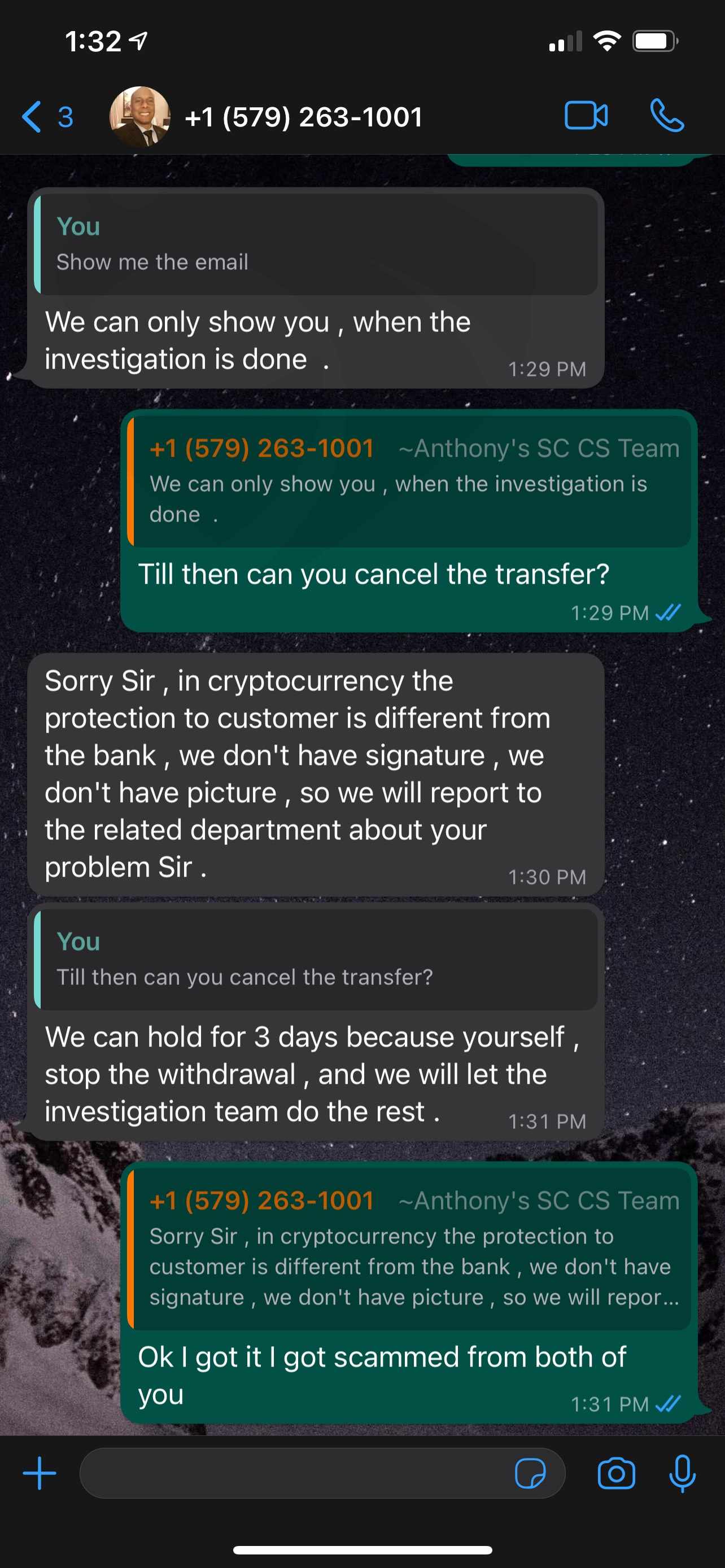This screenshot has height=1568, width=725.
Task: Start a video call with this contact
Action: 586,116
